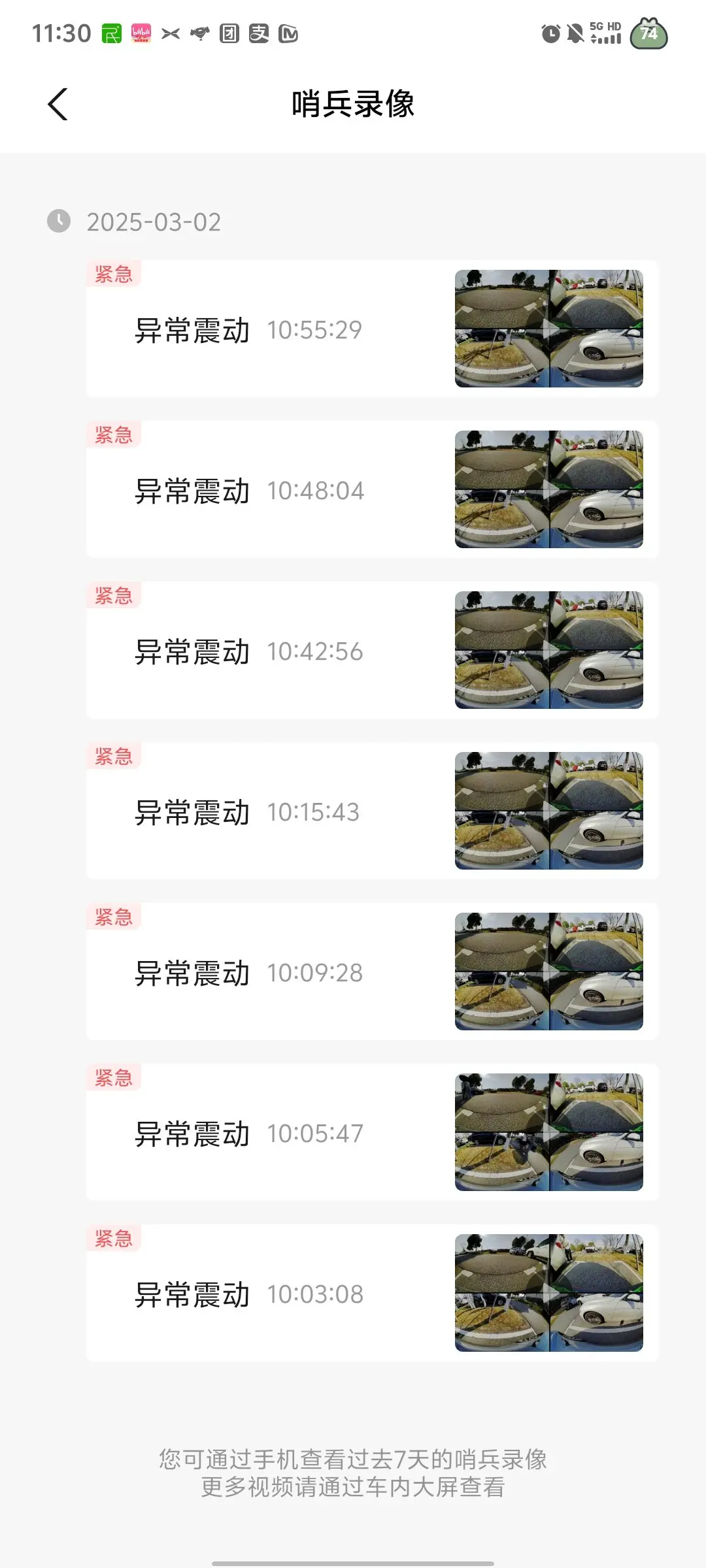Viewport: 706px width, 1568px height.
Task: Open the 异常震动 recording from 10:55:29
Action: [x=372, y=329]
